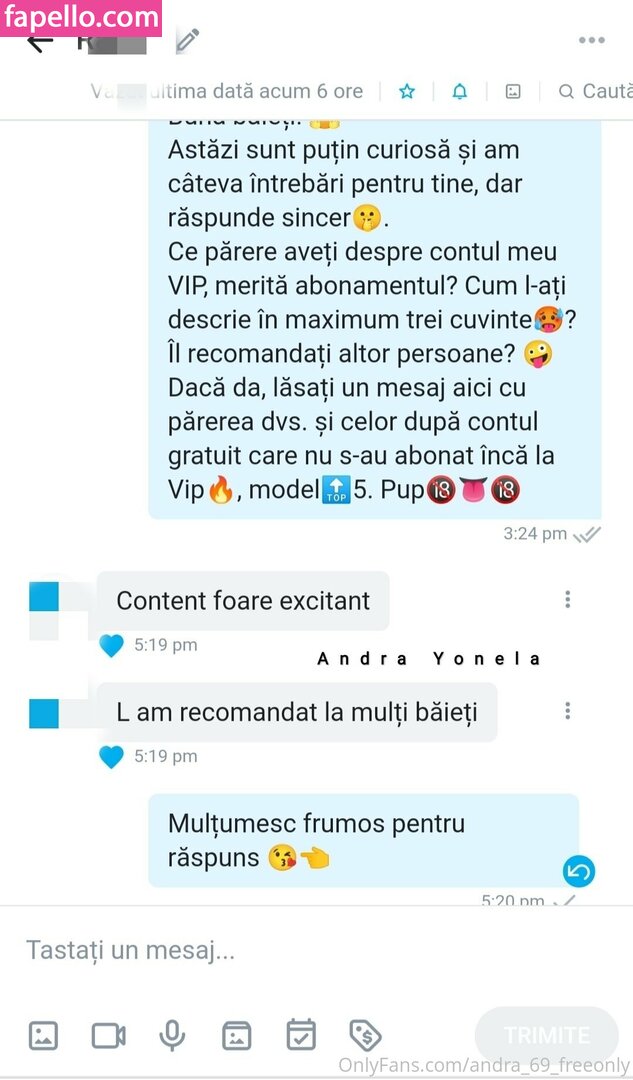Set message price with tag icon

(x=365, y=1035)
